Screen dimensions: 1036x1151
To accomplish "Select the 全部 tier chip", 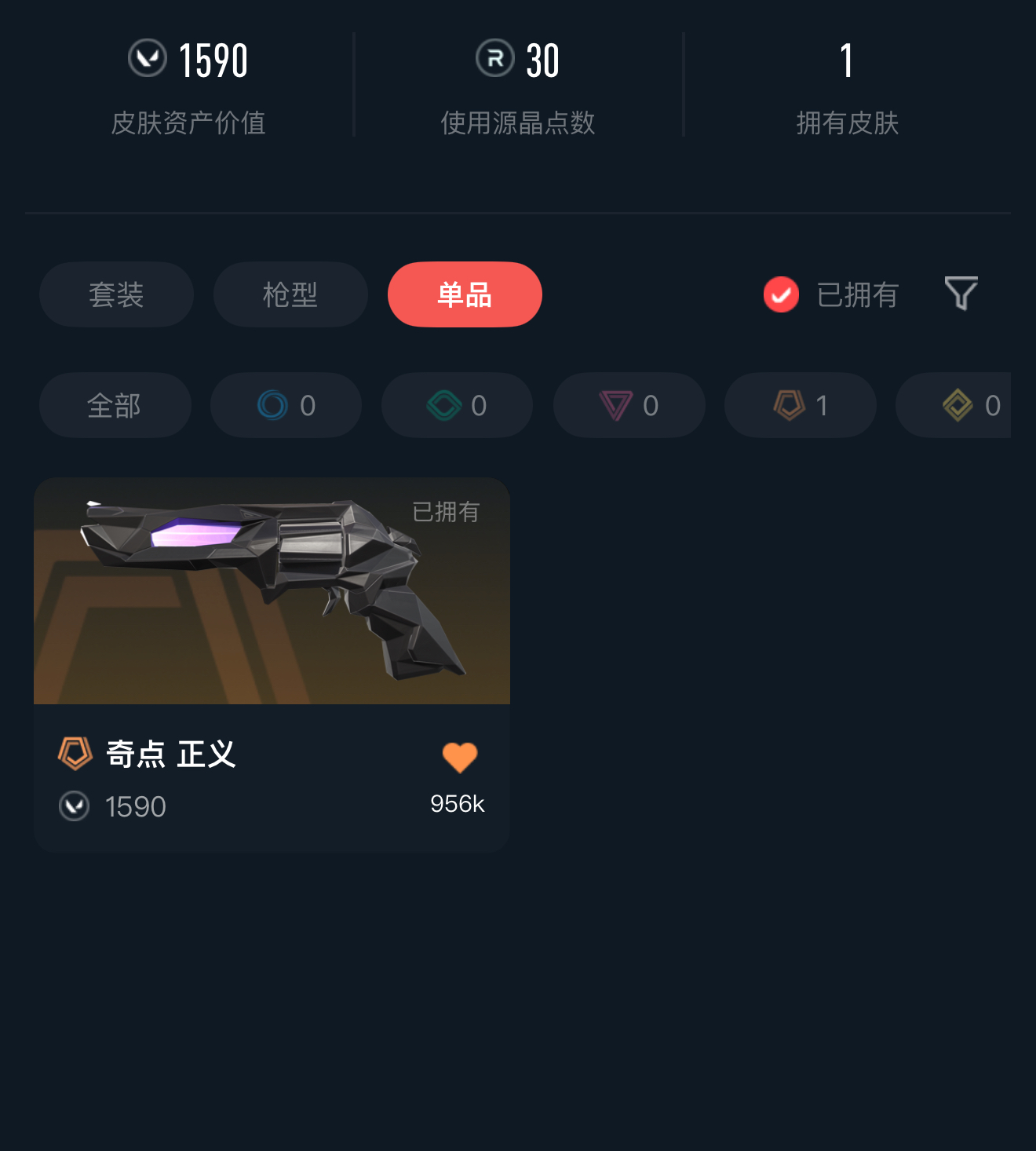I will [115, 405].
